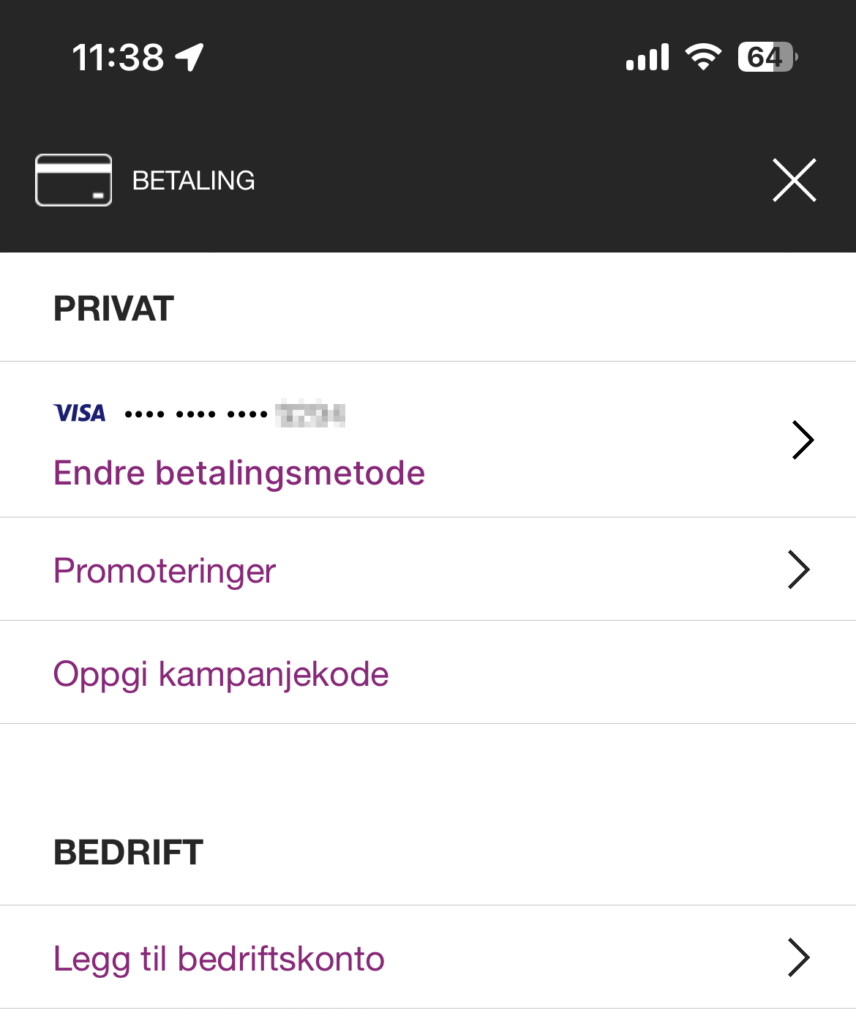Expand the Visa card details chevron
This screenshot has width=856, height=1024.
(x=801, y=440)
